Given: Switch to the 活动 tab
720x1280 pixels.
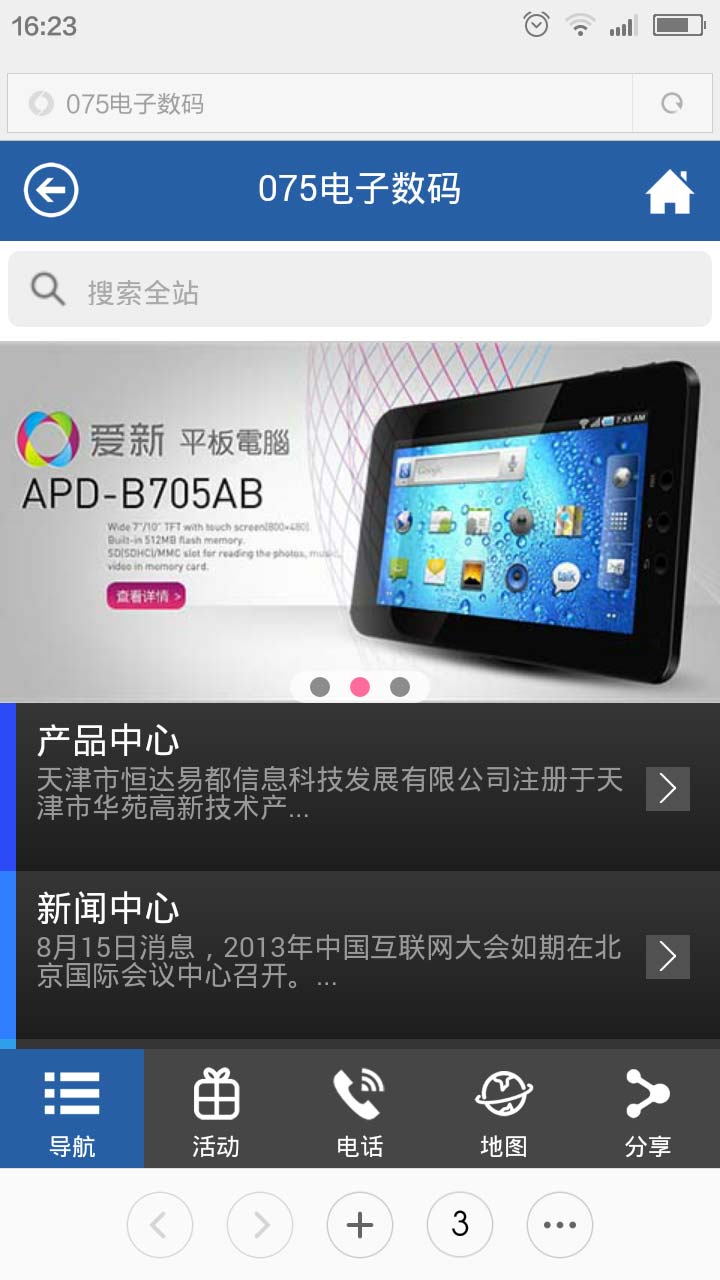Looking at the screenshot, I should pyautogui.click(x=216, y=1109).
